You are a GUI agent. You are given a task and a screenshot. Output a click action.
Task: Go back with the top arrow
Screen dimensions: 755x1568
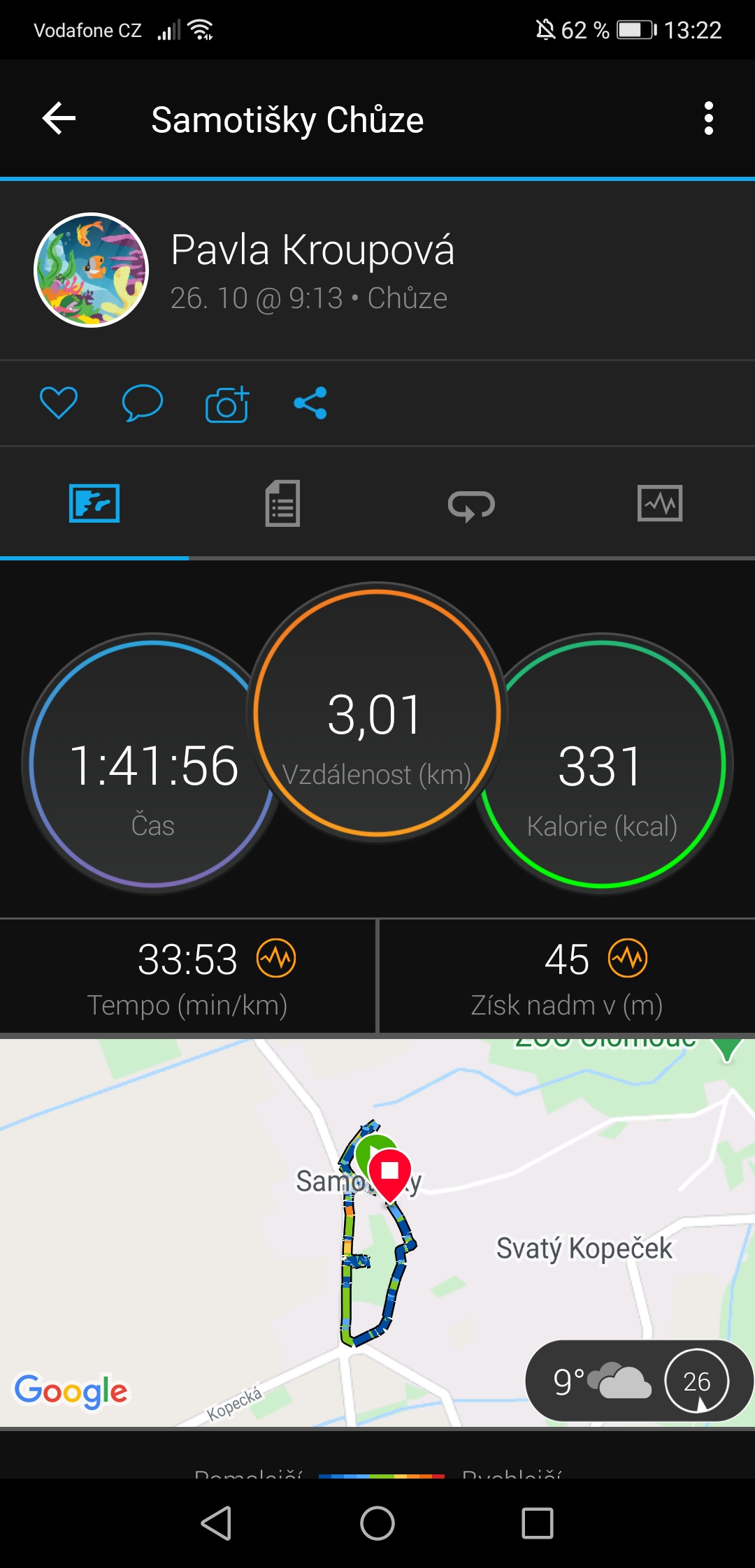click(x=59, y=119)
